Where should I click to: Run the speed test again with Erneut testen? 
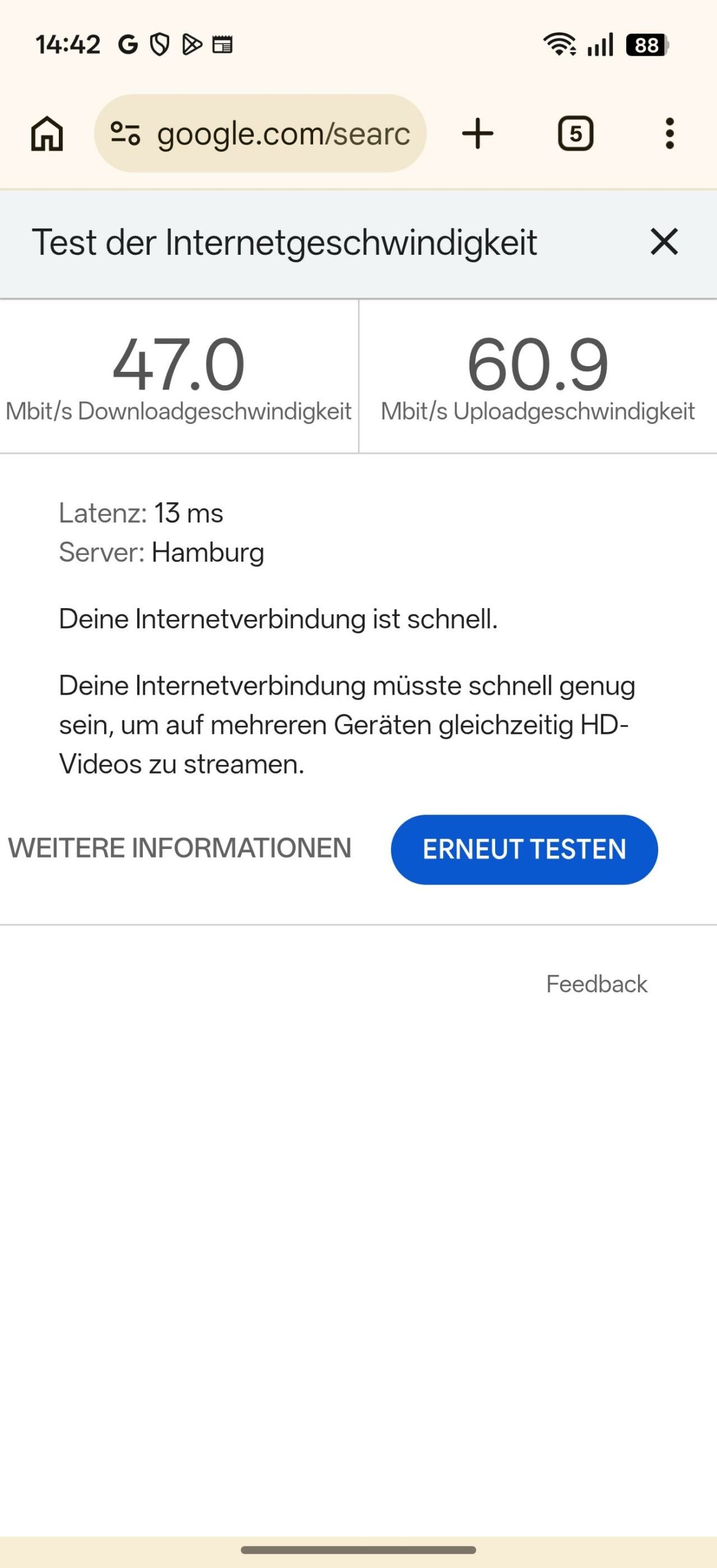coord(524,850)
